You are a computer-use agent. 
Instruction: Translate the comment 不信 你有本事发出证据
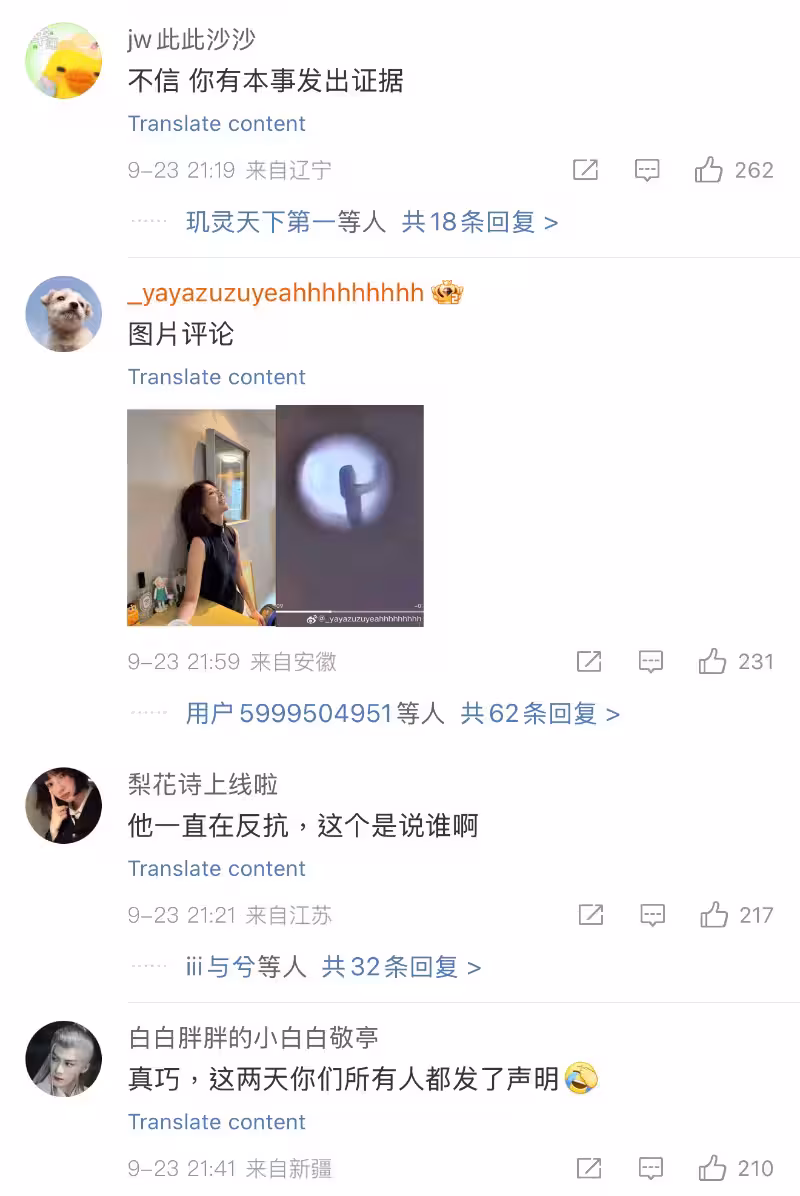[x=217, y=124]
